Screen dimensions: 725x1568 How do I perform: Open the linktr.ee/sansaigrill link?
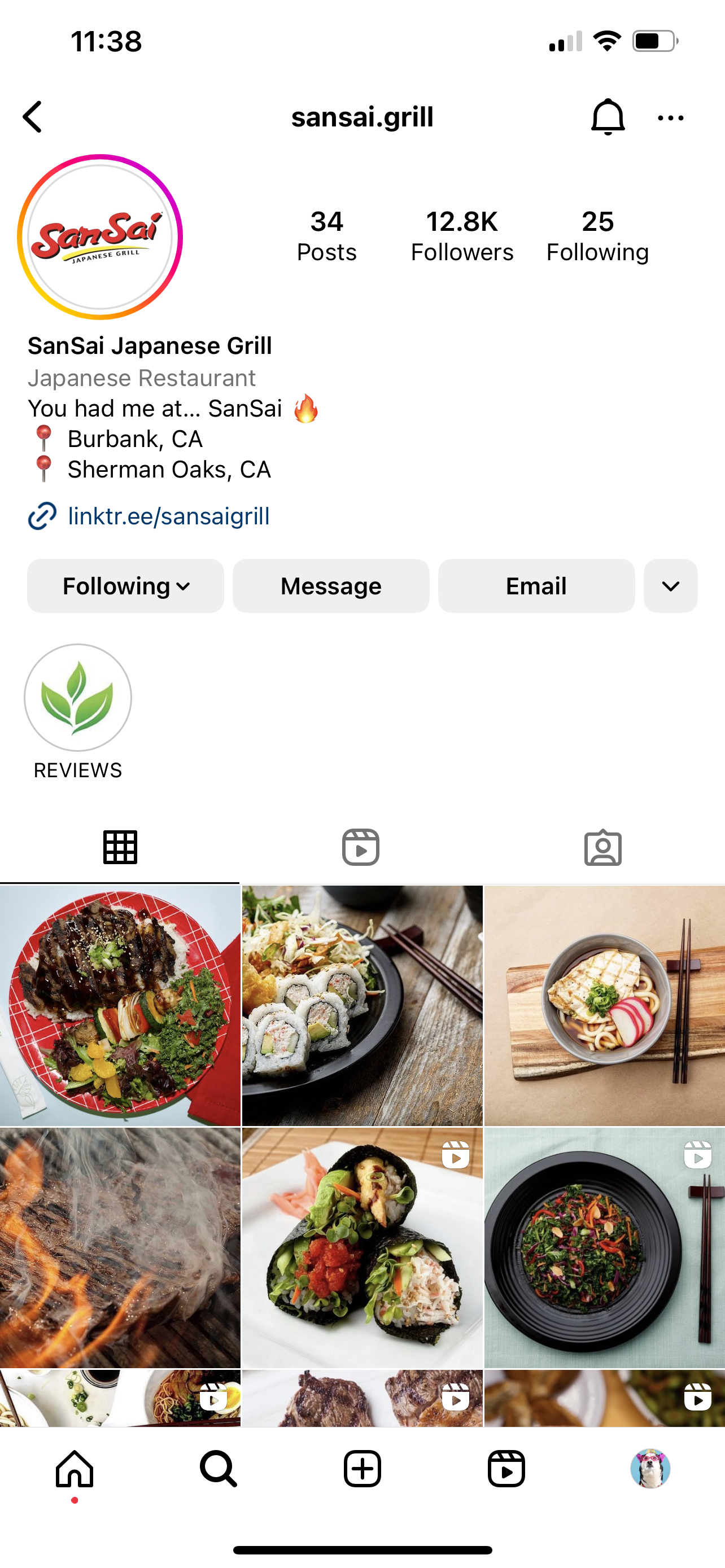[x=168, y=516]
